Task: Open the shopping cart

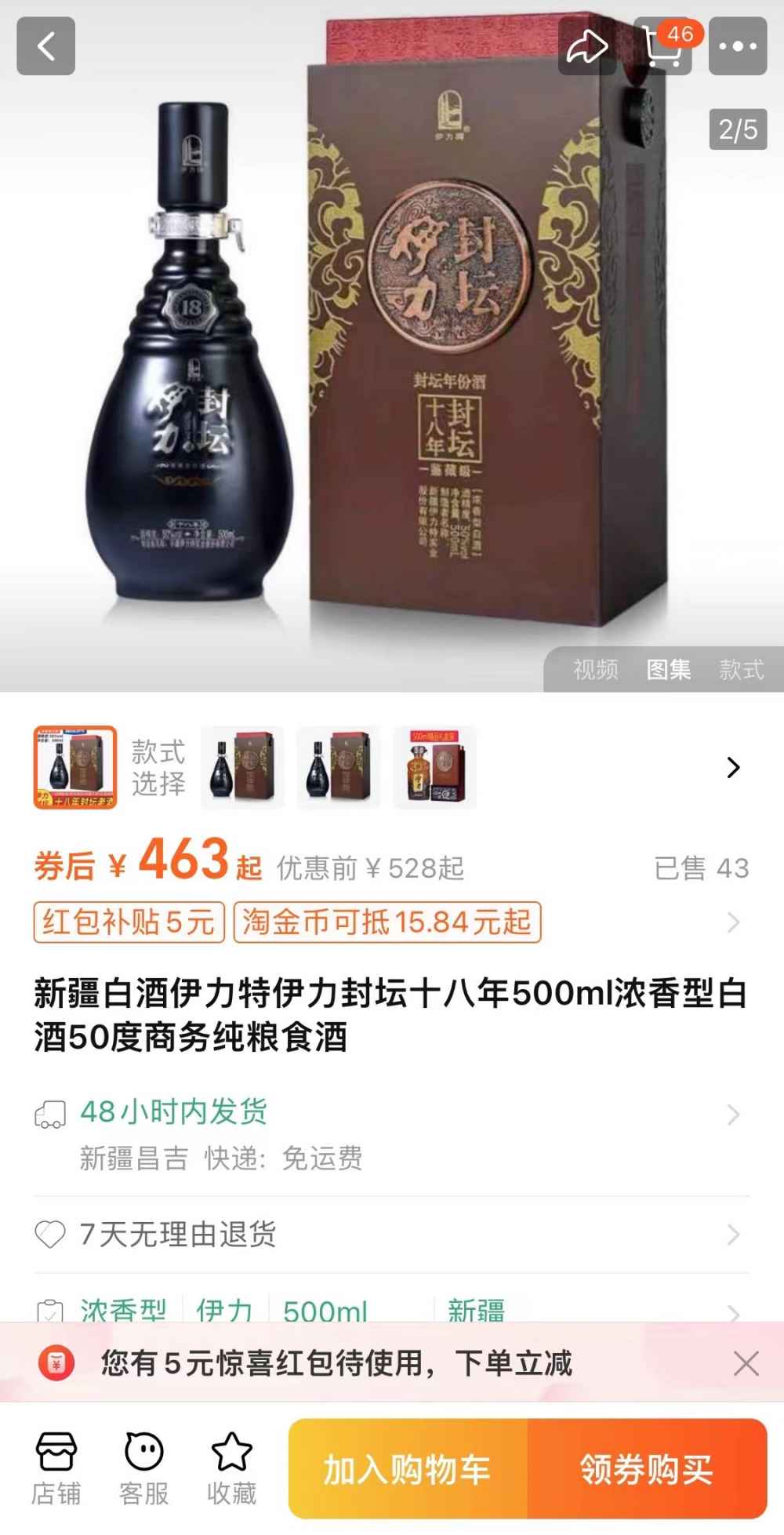Action: (662, 47)
